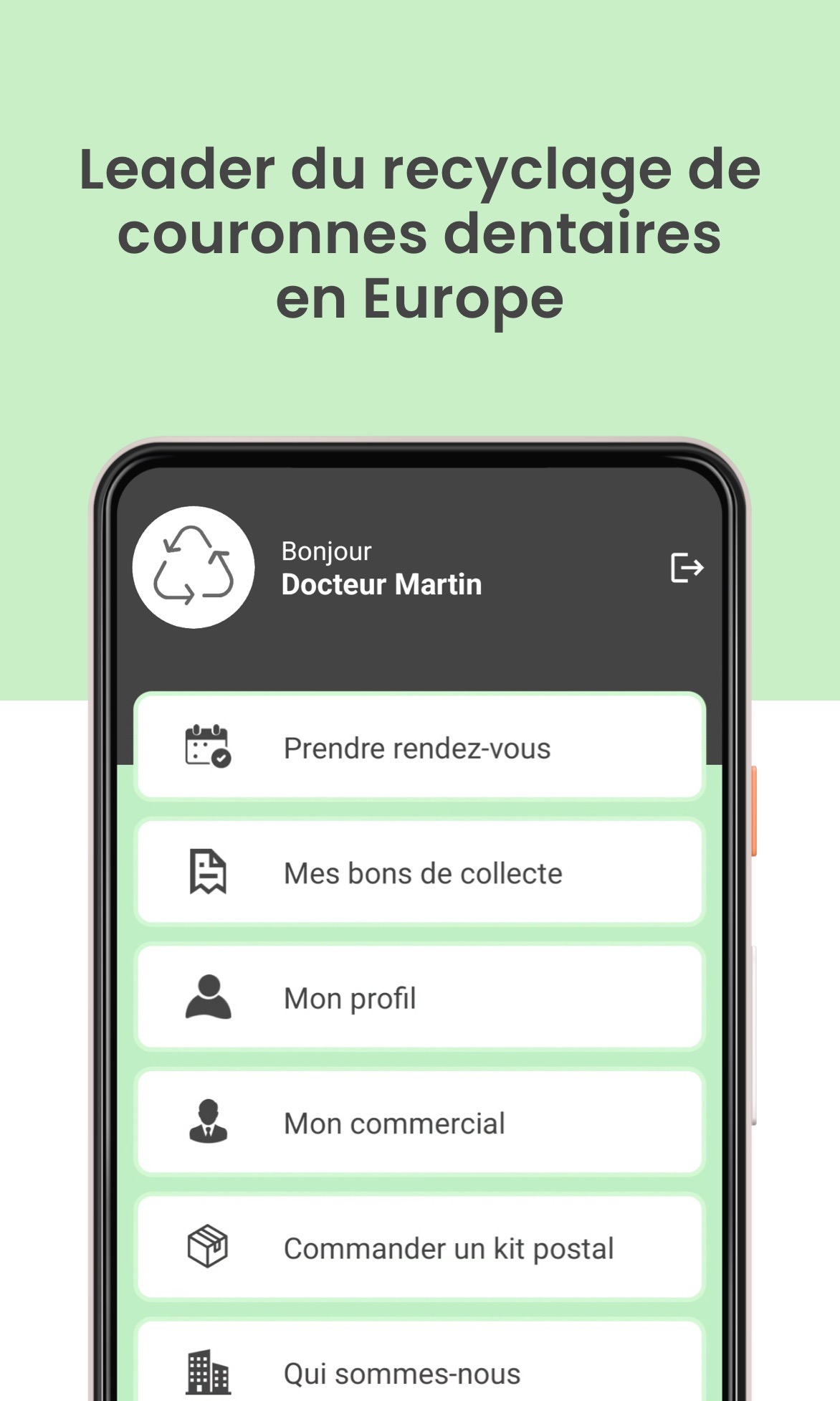Click the businessman icon for Mon commercial
Screen dimensions: 840x1401
pyautogui.click(x=208, y=1122)
